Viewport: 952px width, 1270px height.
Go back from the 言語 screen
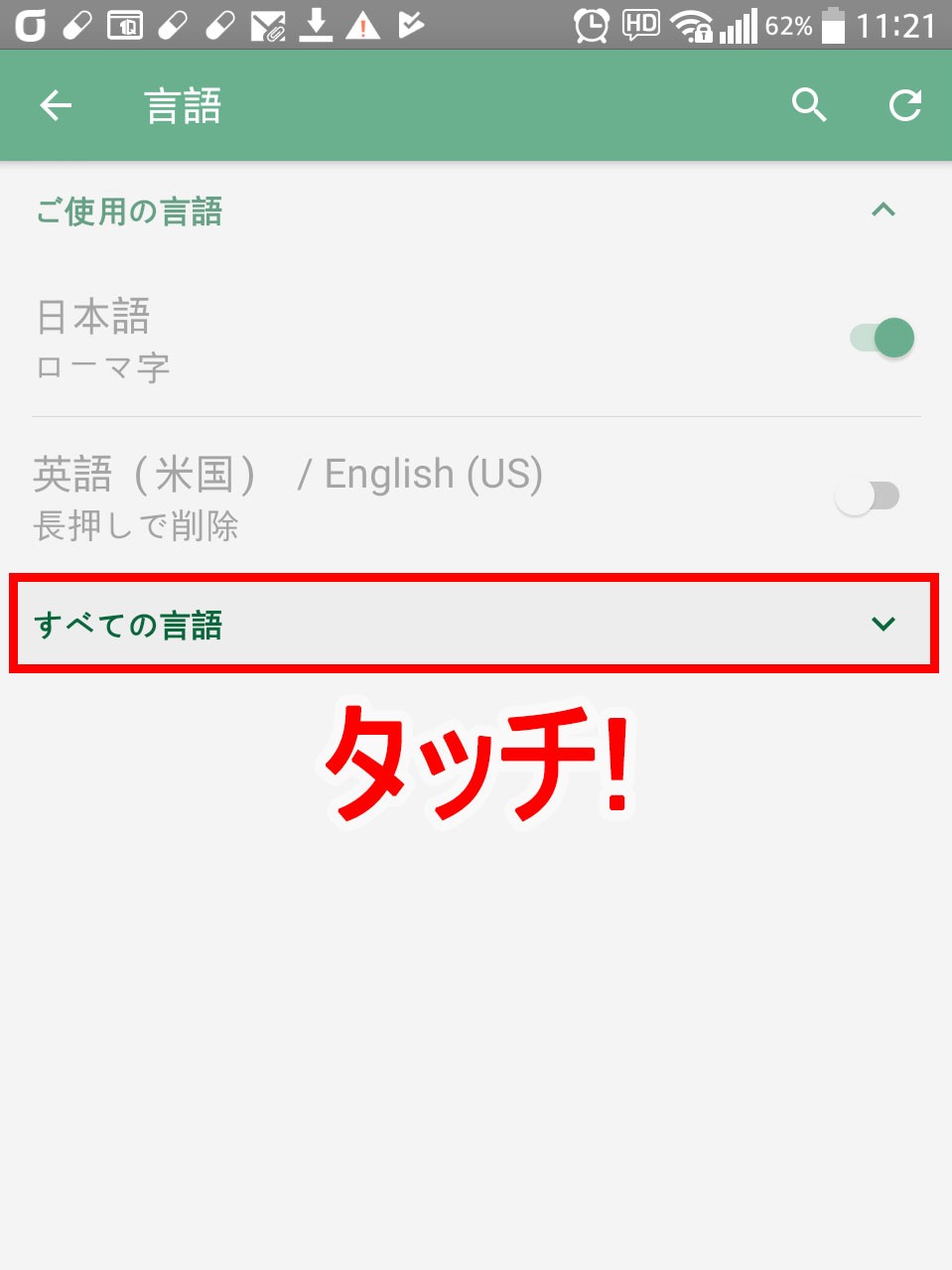tap(56, 105)
